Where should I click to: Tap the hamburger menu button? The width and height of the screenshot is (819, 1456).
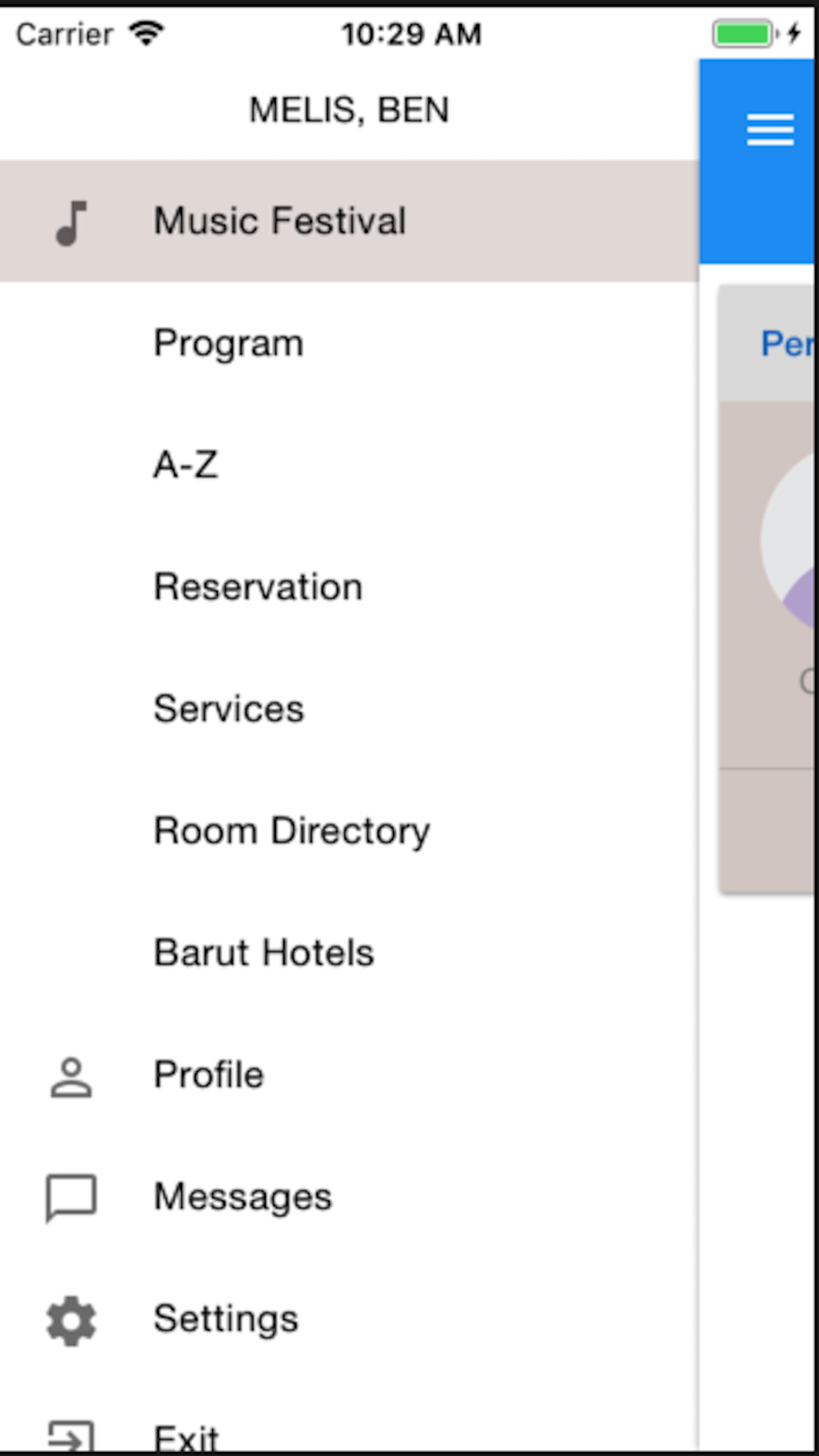coord(770,130)
